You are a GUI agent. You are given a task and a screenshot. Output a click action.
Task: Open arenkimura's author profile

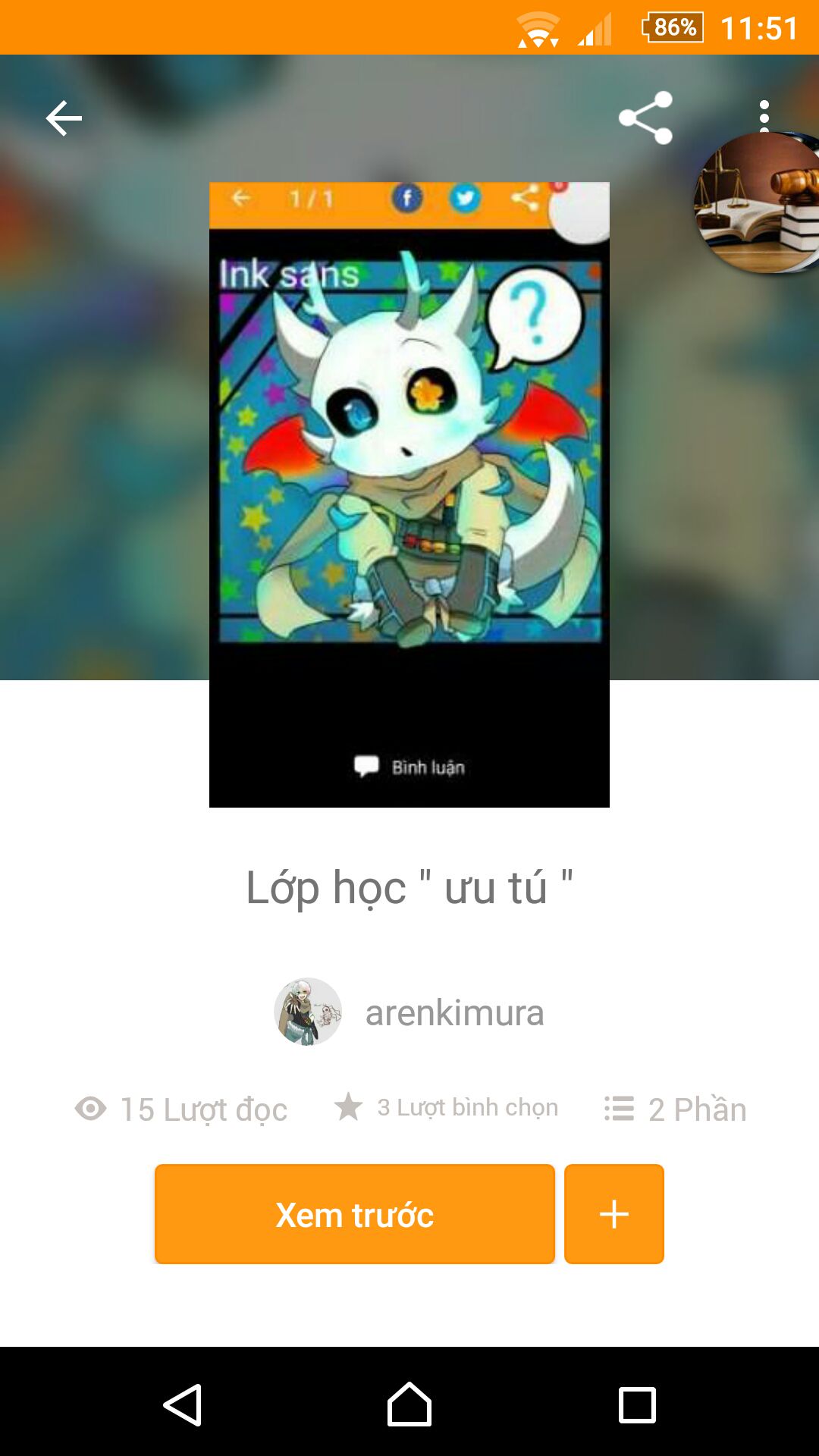click(x=409, y=1012)
